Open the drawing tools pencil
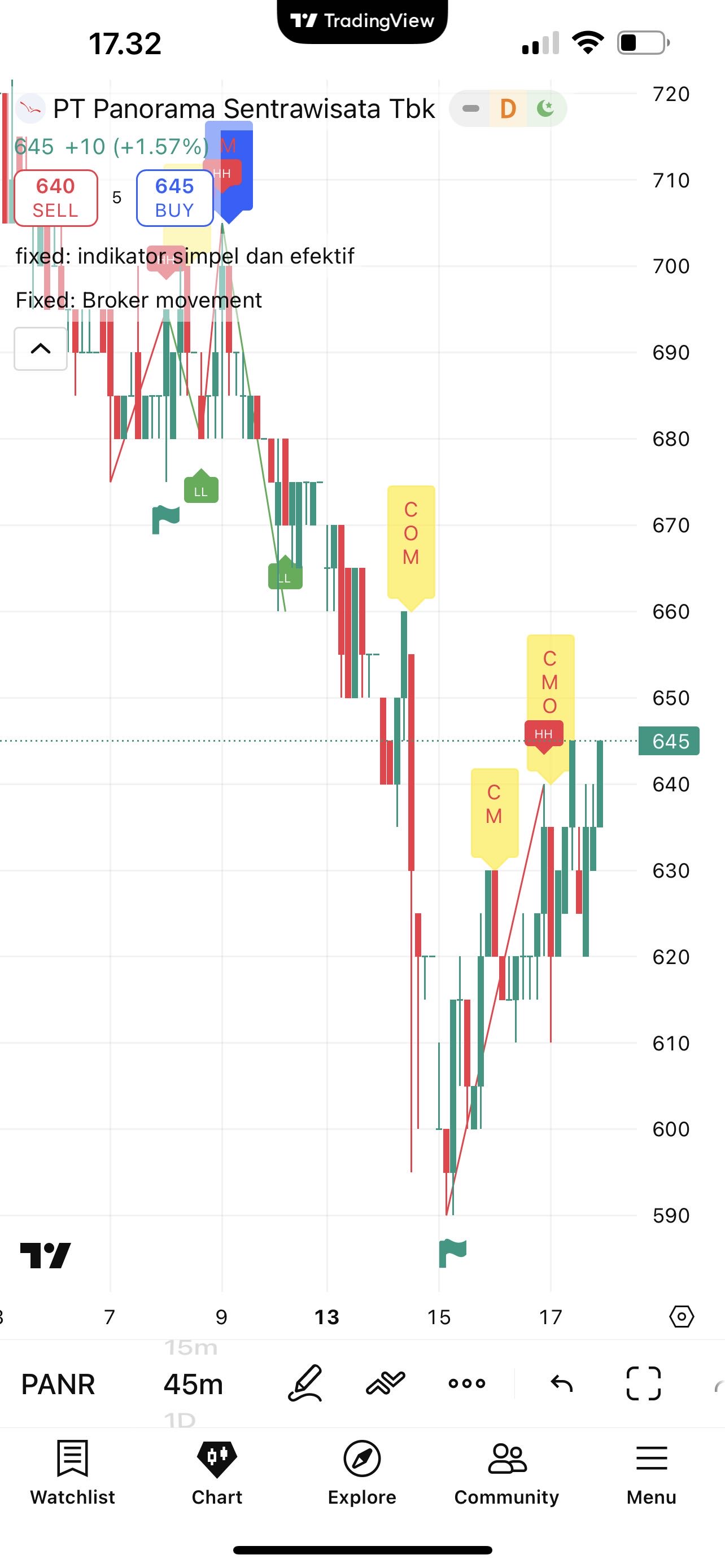 pos(304,1383)
